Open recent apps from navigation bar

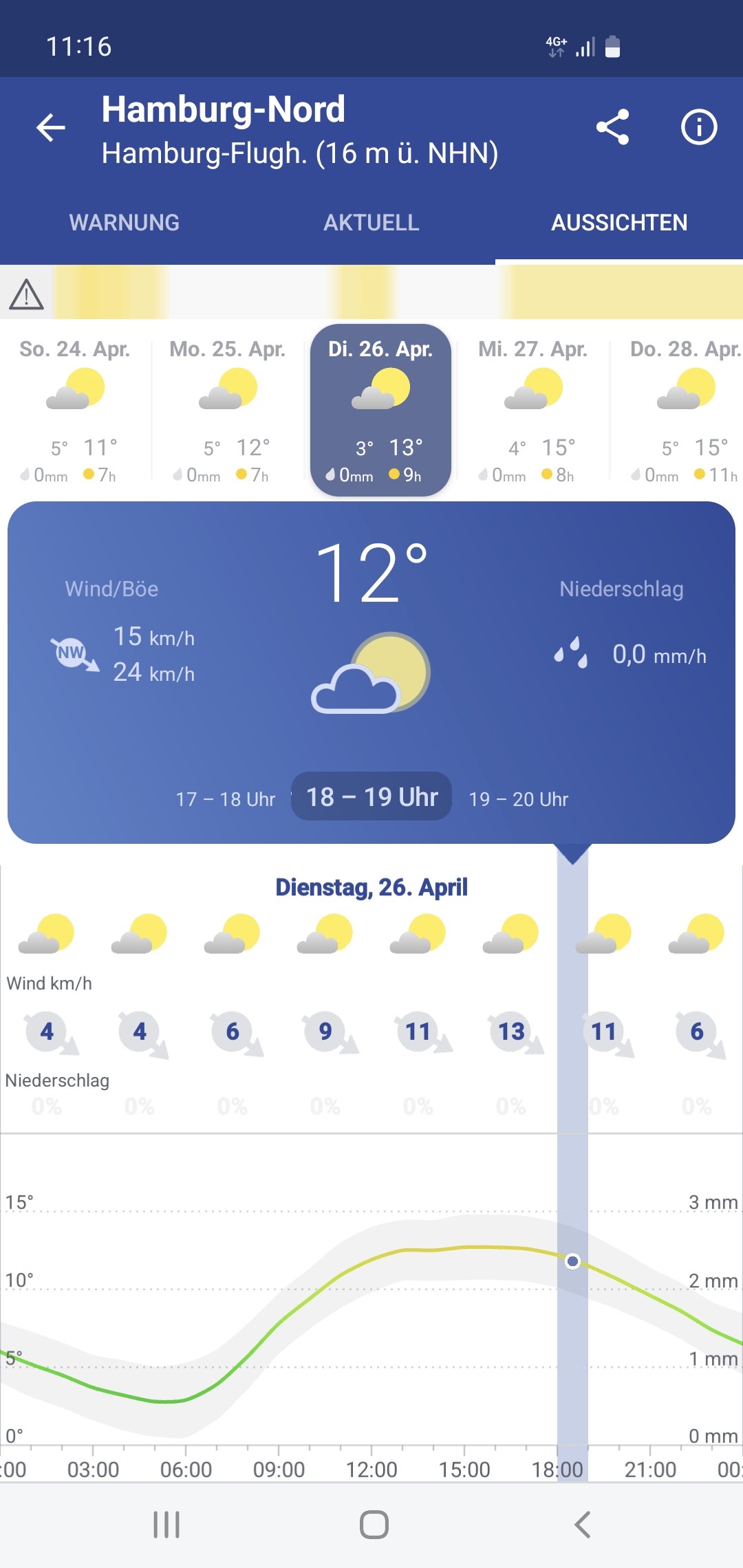(x=166, y=1525)
